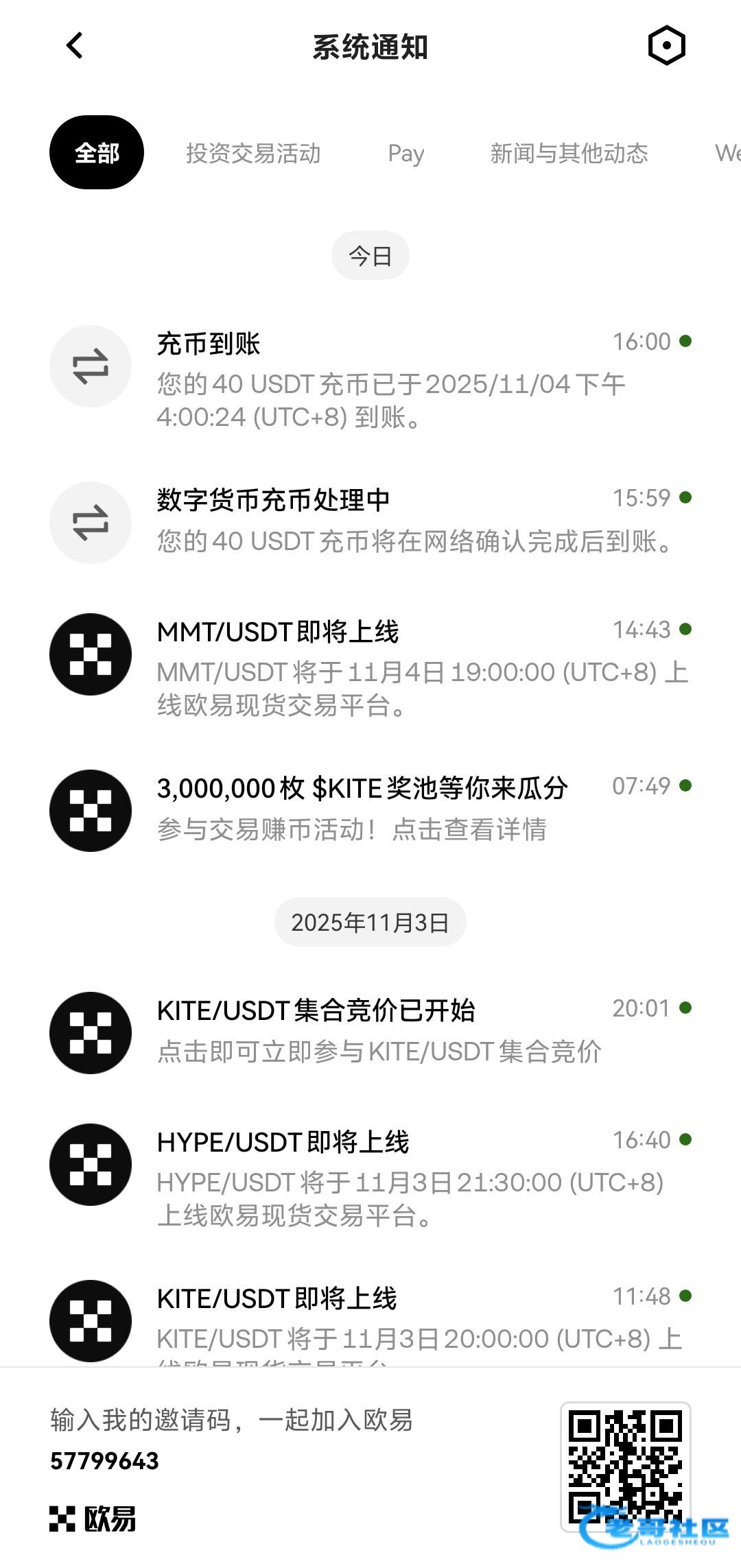
Task: Go back from 系统通知
Action: point(75,46)
